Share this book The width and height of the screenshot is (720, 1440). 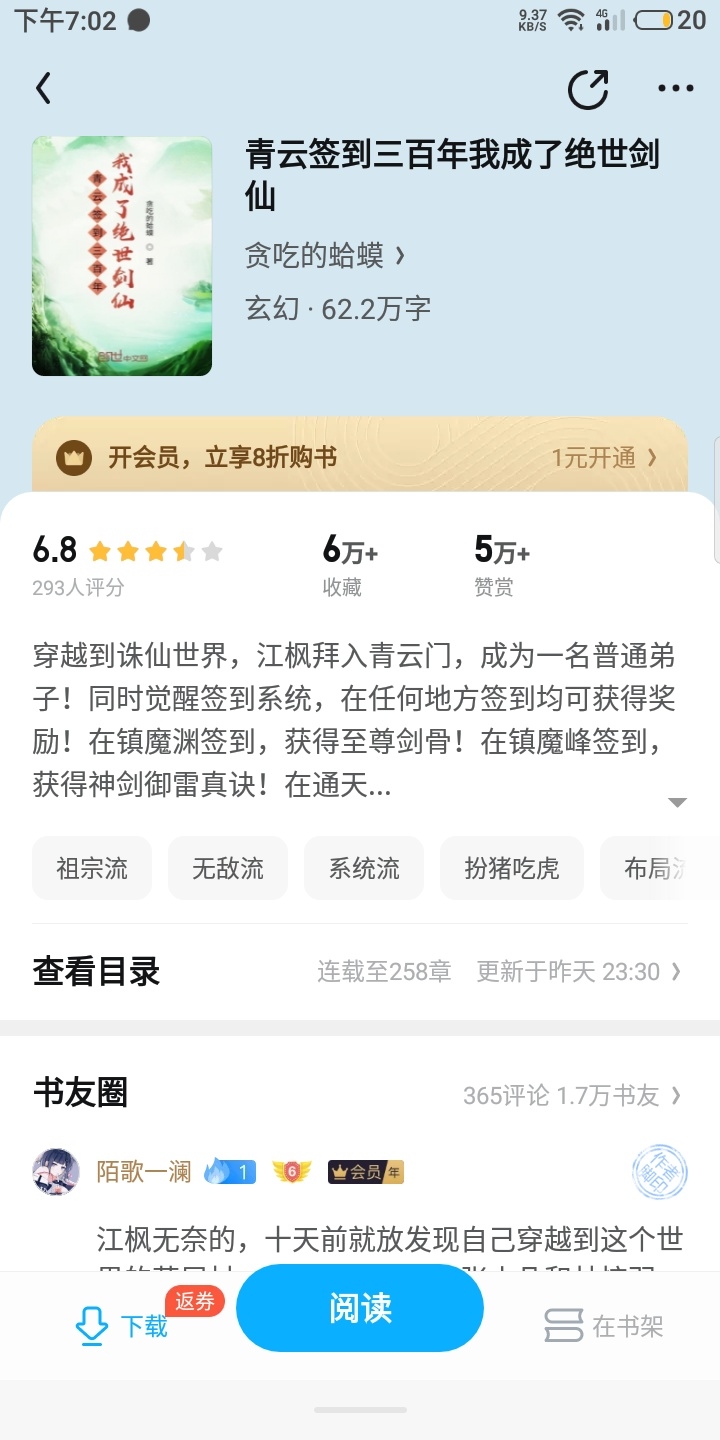(588, 89)
